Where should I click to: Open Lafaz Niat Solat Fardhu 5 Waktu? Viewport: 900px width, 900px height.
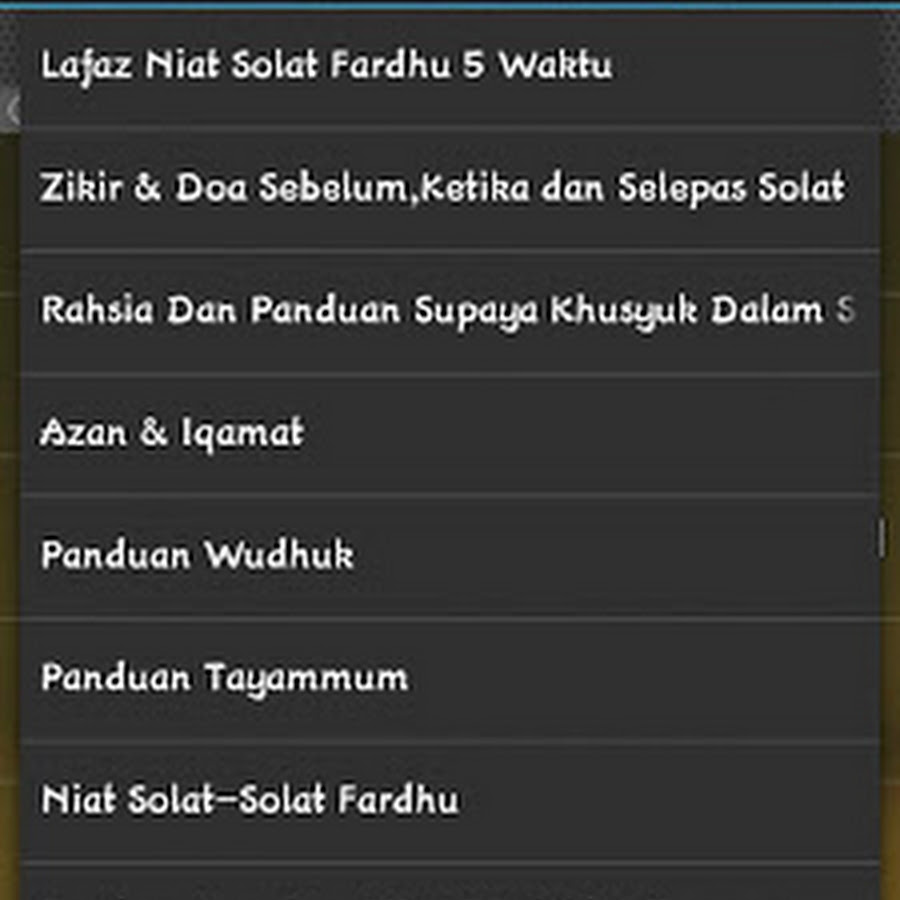click(326, 67)
